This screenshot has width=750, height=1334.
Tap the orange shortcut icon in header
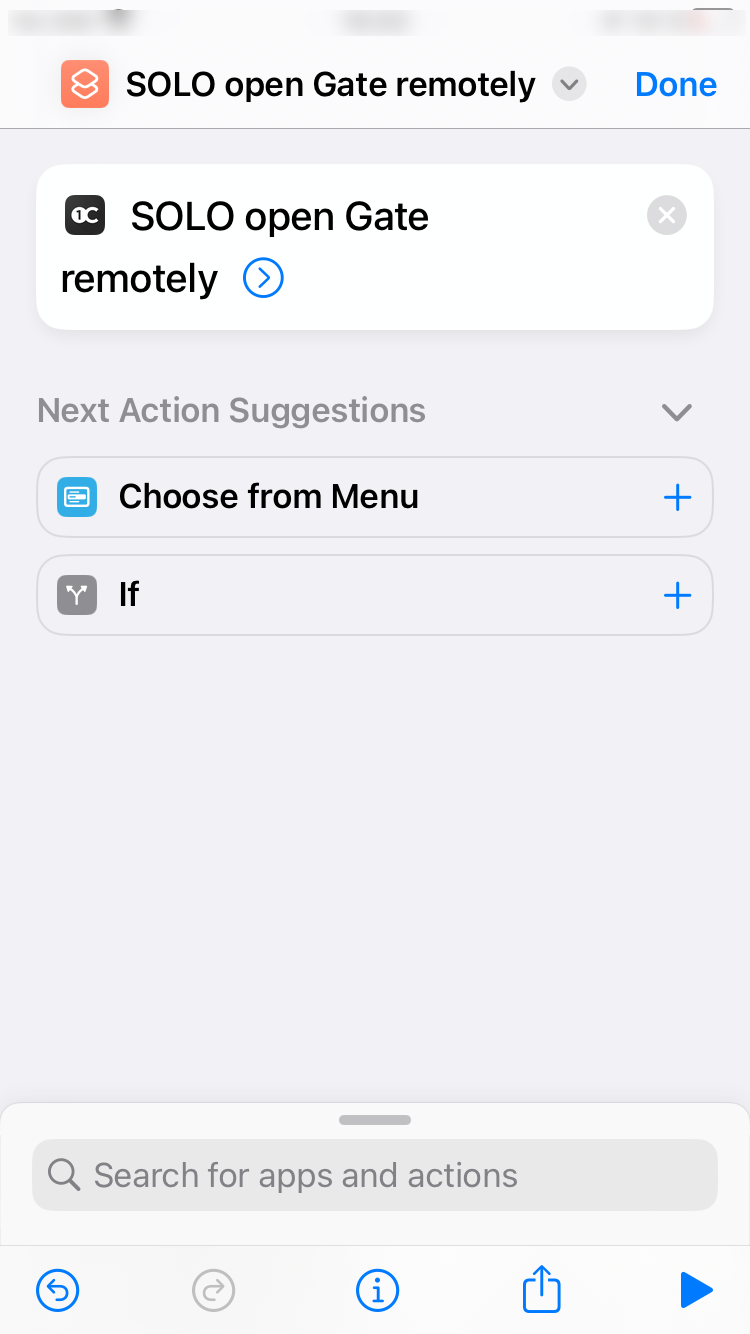point(85,84)
